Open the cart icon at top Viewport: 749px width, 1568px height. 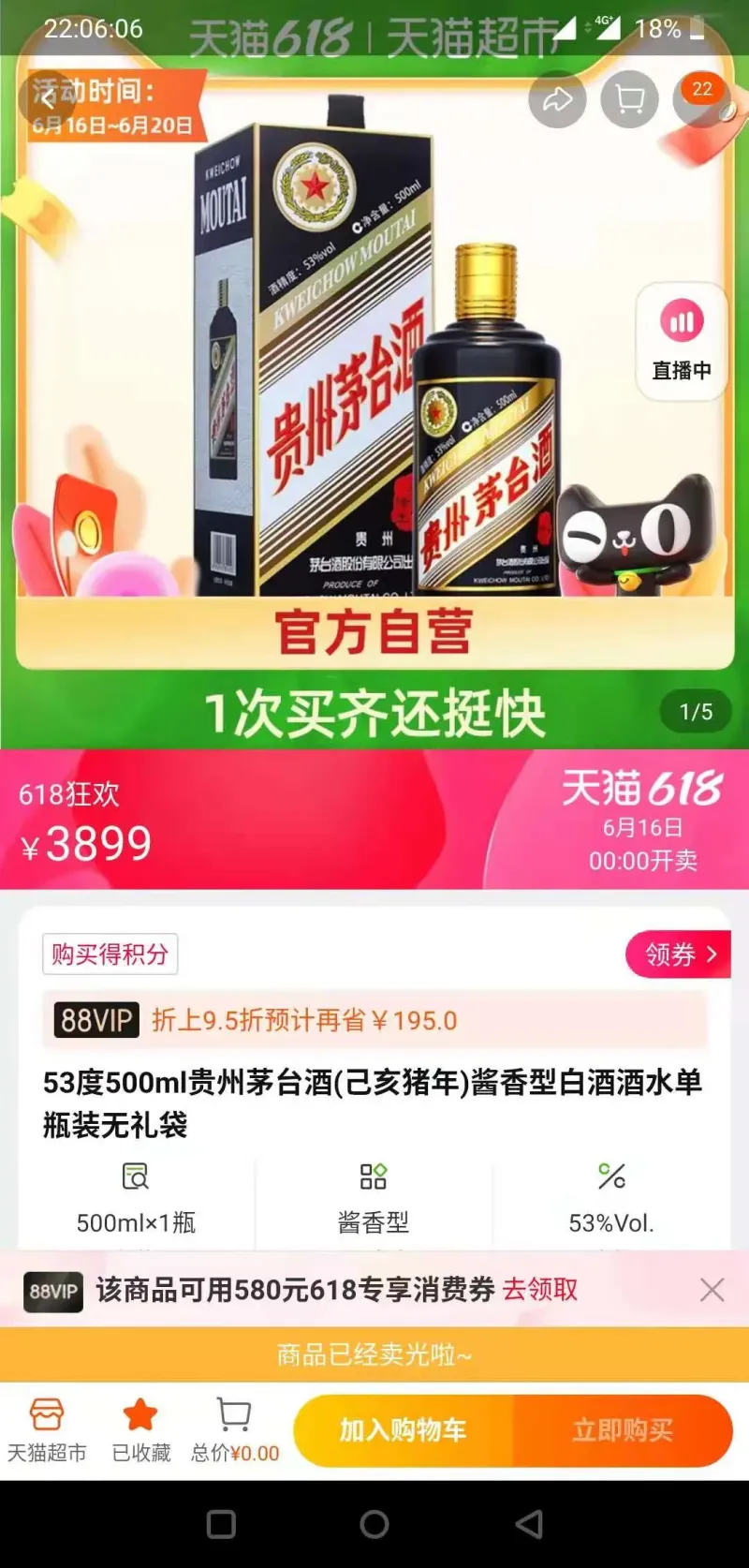pos(629,99)
